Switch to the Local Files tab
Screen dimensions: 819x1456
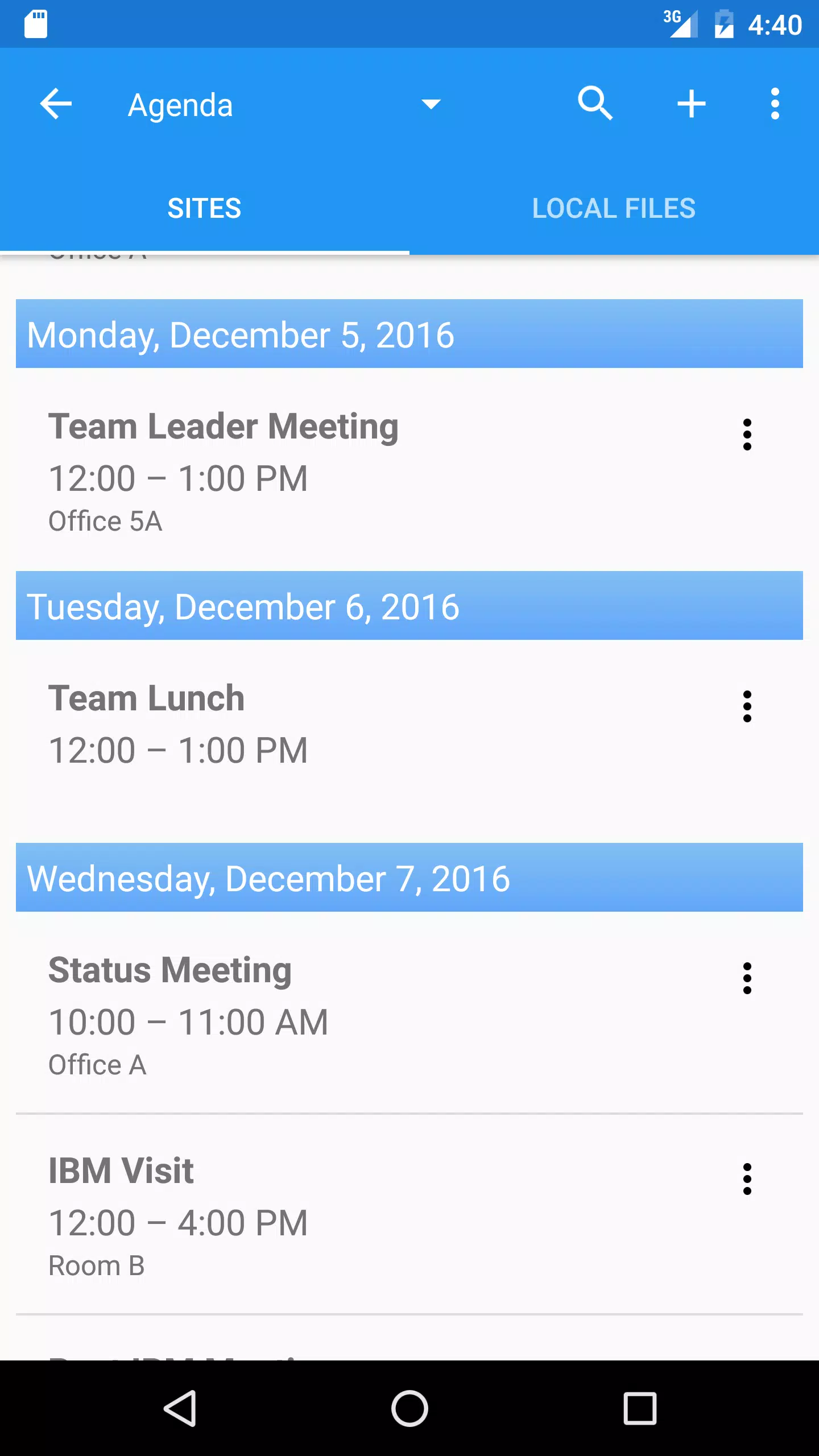[x=614, y=208]
